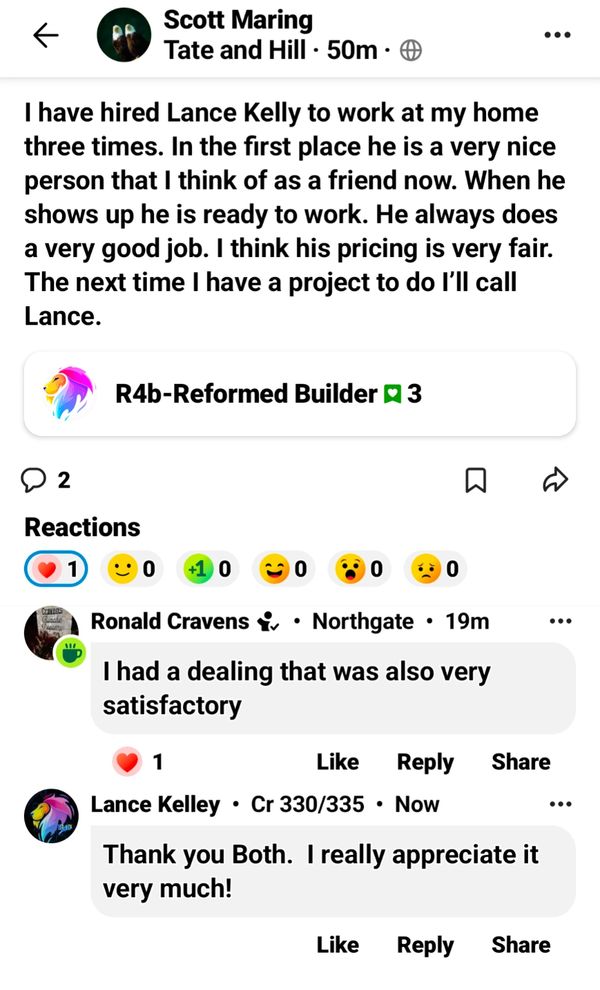
Task: Open the R4b-Reformed Builder business card
Action: tap(299, 394)
